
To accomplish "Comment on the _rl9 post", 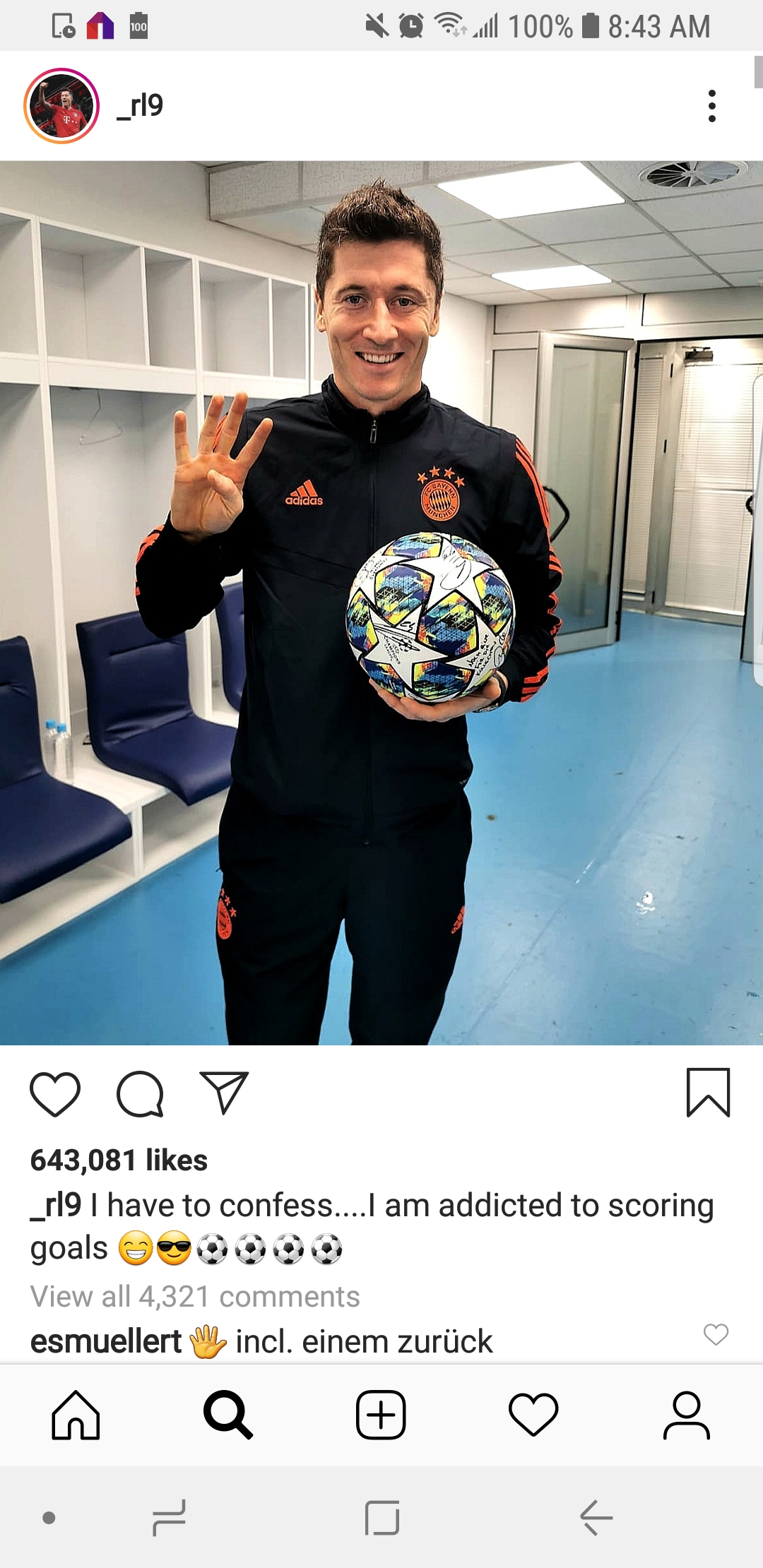I will coord(140,1093).
